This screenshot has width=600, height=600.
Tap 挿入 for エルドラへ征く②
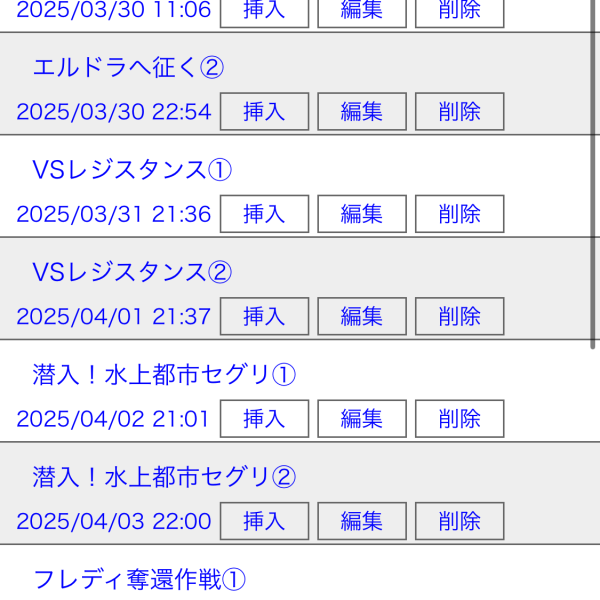(264, 112)
